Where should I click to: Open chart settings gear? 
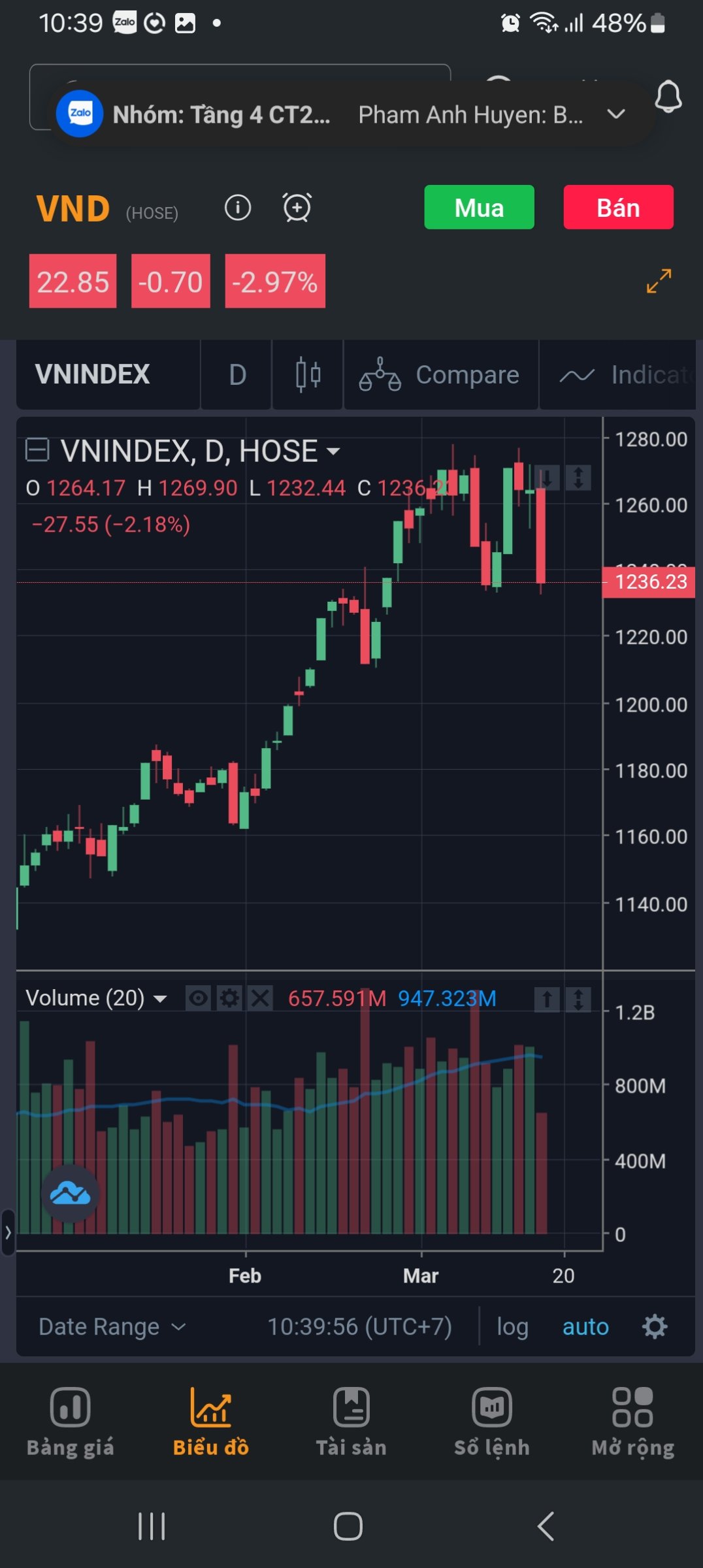pyautogui.click(x=655, y=1326)
